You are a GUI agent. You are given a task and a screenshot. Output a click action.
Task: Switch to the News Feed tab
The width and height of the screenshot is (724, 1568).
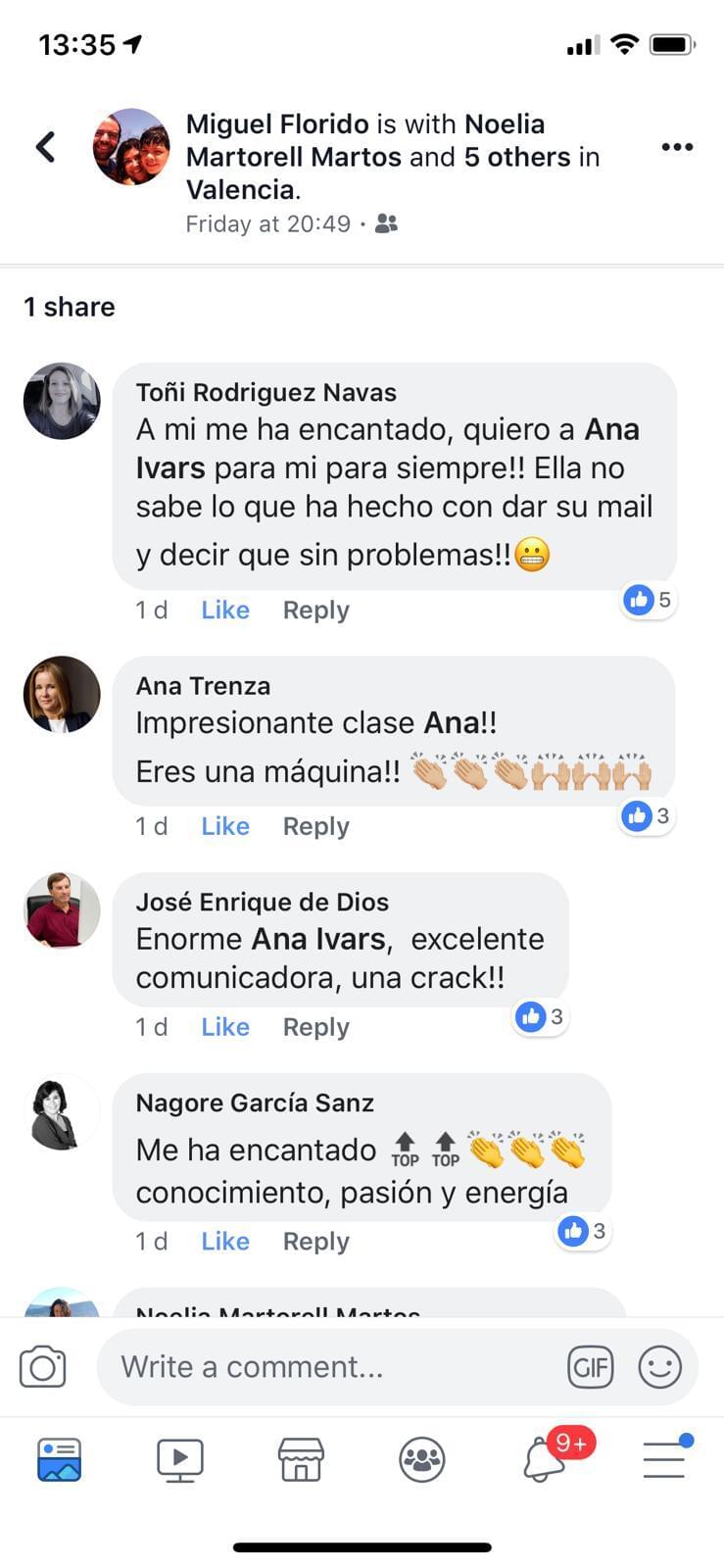tap(59, 1459)
